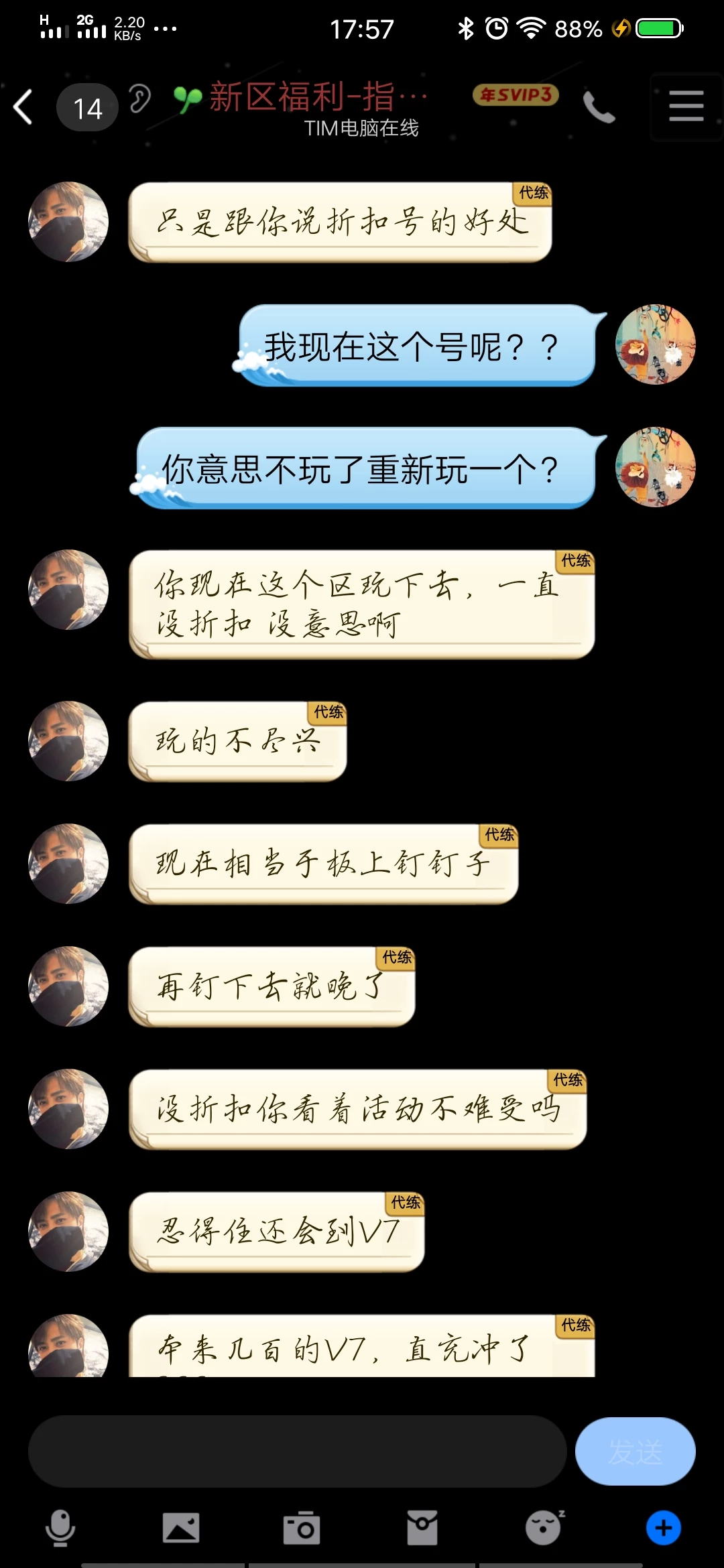Image resolution: width=724 pixels, height=1568 pixels.
Task: Open the chat settings menu
Action: click(686, 107)
